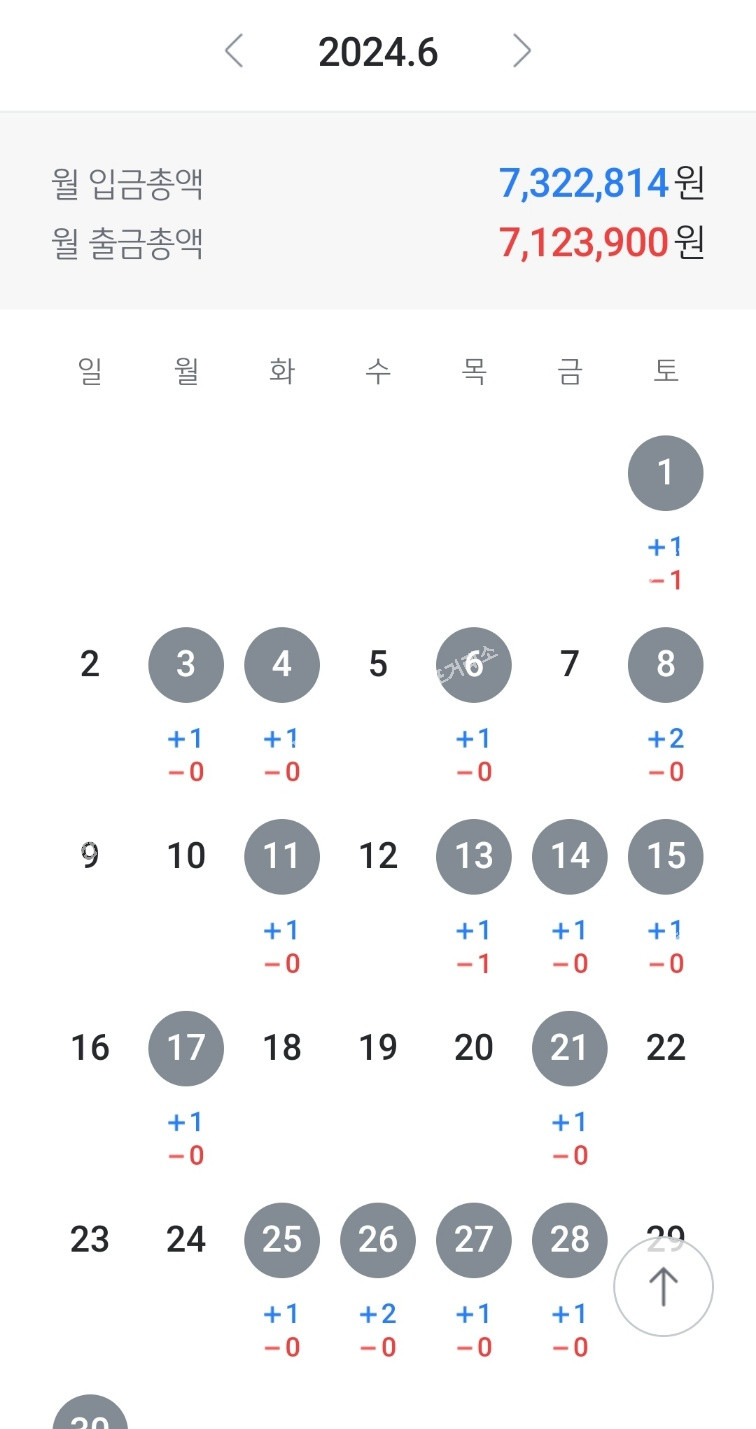Image resolution: width=756 pixels, height=1429 pixels.
Task: Go to the next month
Action: pos(521,51)
